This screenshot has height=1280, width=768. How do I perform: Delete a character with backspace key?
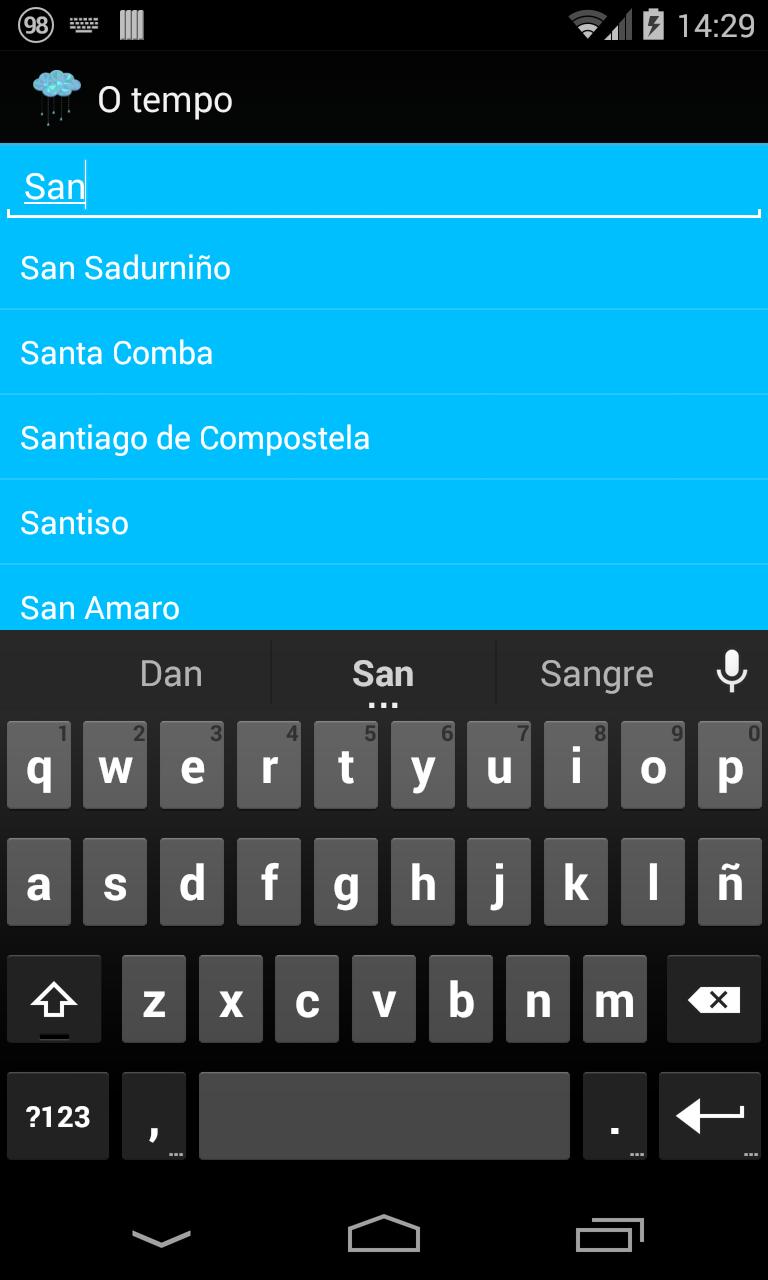(x=714, y=1000)
